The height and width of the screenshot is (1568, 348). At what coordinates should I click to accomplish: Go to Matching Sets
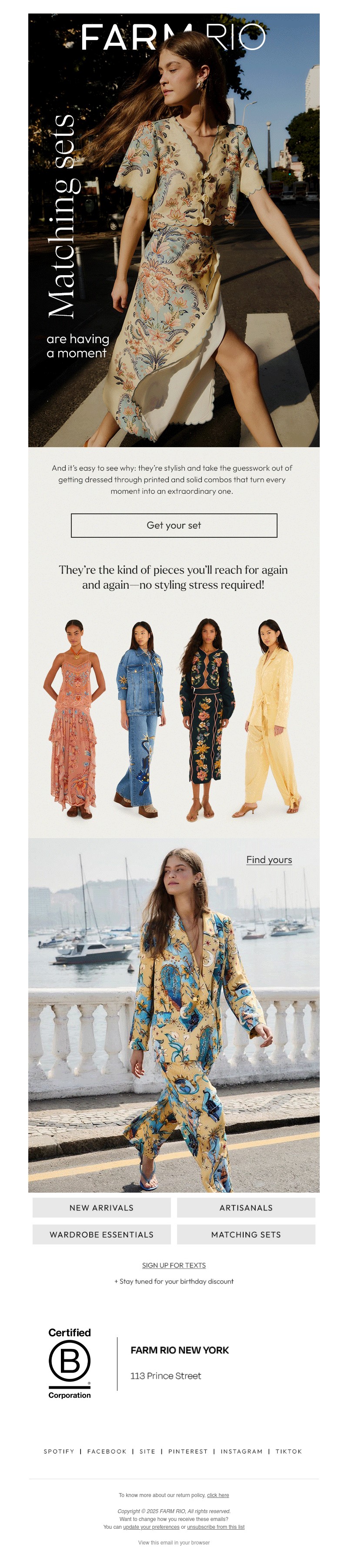(x=246, y=1234)
